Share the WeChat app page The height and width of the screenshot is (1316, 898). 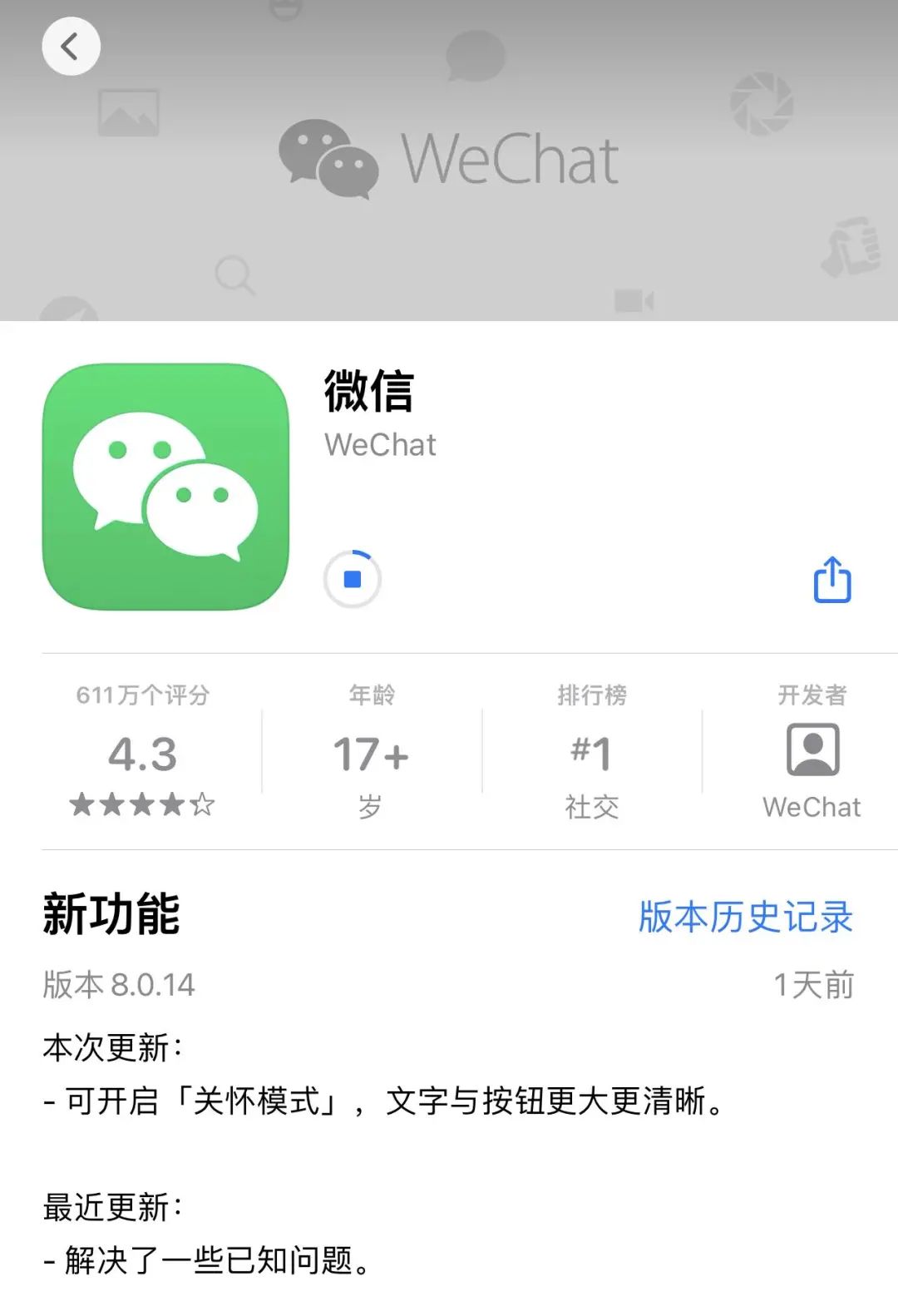(831, 580)
